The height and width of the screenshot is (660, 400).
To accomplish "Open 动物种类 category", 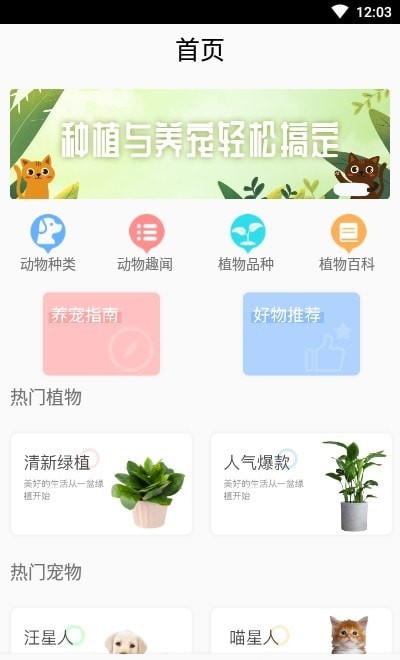I will tap(48, 243).
